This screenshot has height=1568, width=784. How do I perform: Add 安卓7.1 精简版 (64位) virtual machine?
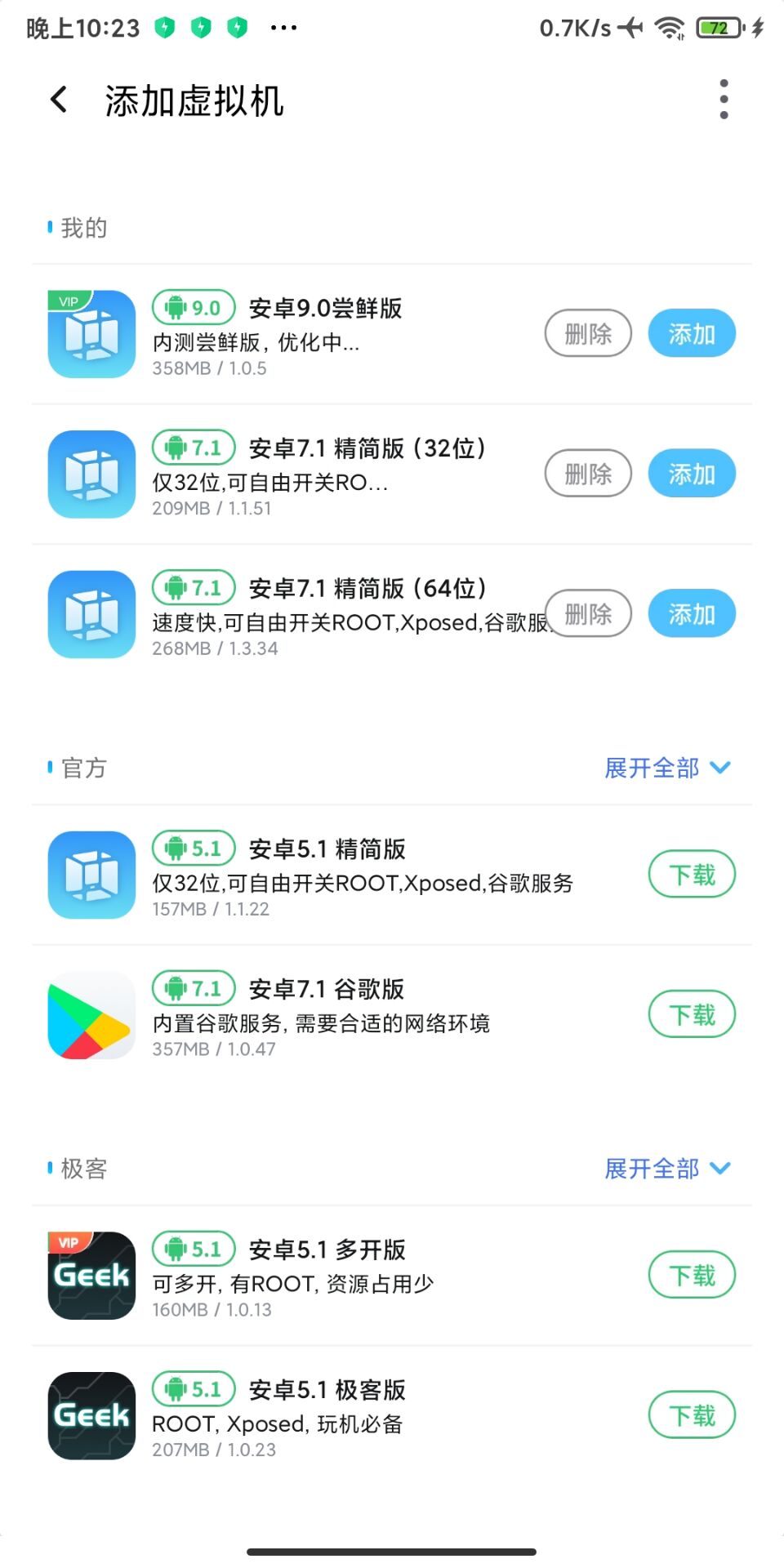click(x=692, y=613)
